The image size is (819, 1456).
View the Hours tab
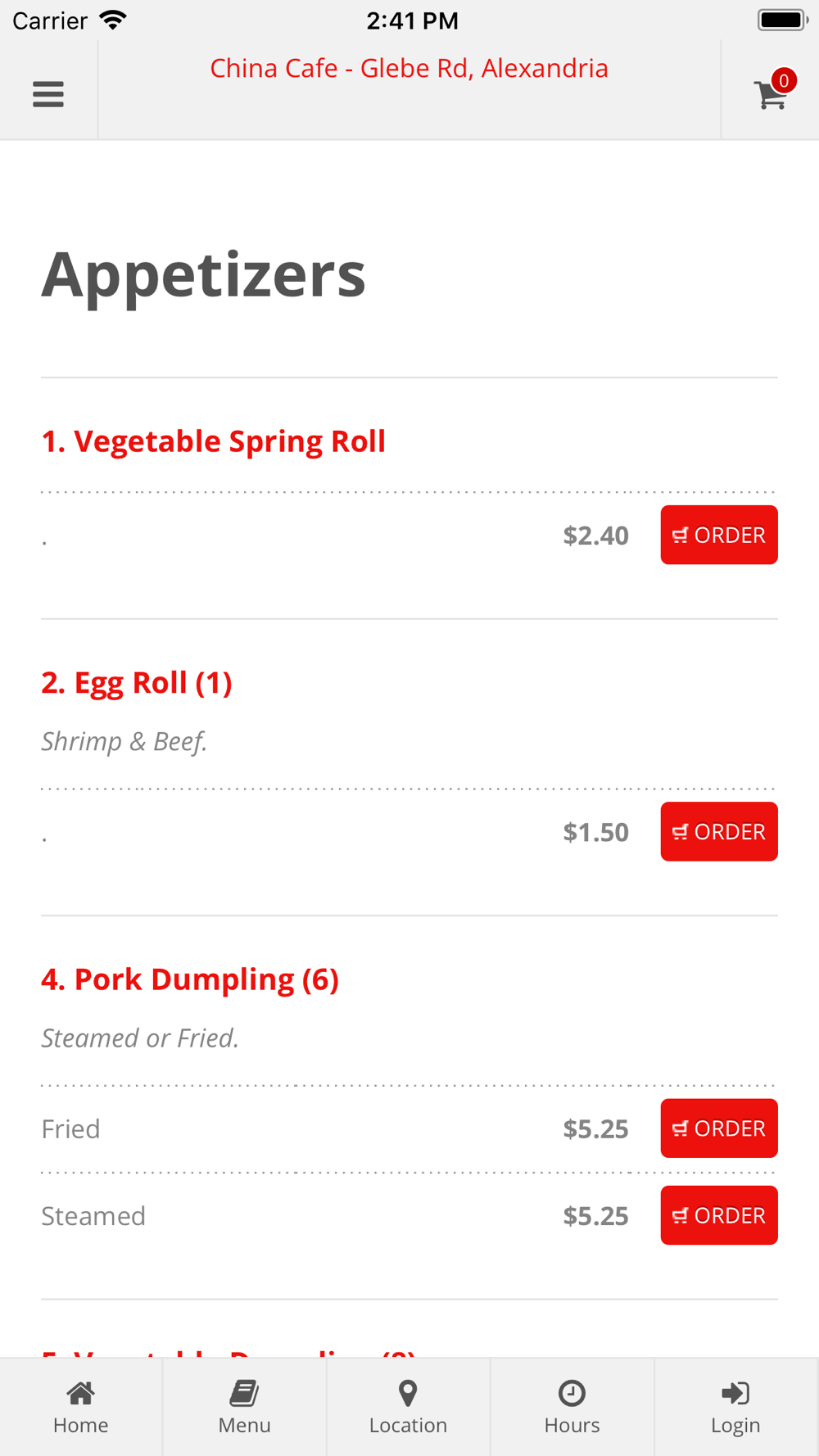(x=572, y=1407)
